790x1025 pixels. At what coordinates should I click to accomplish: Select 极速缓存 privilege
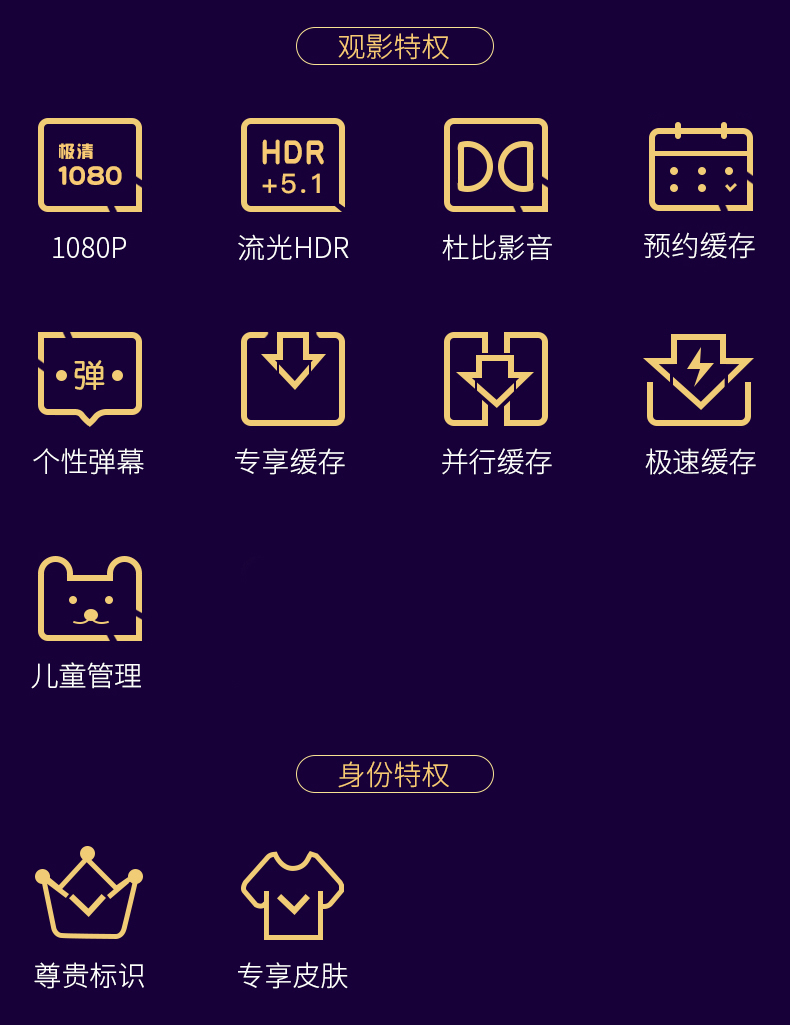point(700,379)
